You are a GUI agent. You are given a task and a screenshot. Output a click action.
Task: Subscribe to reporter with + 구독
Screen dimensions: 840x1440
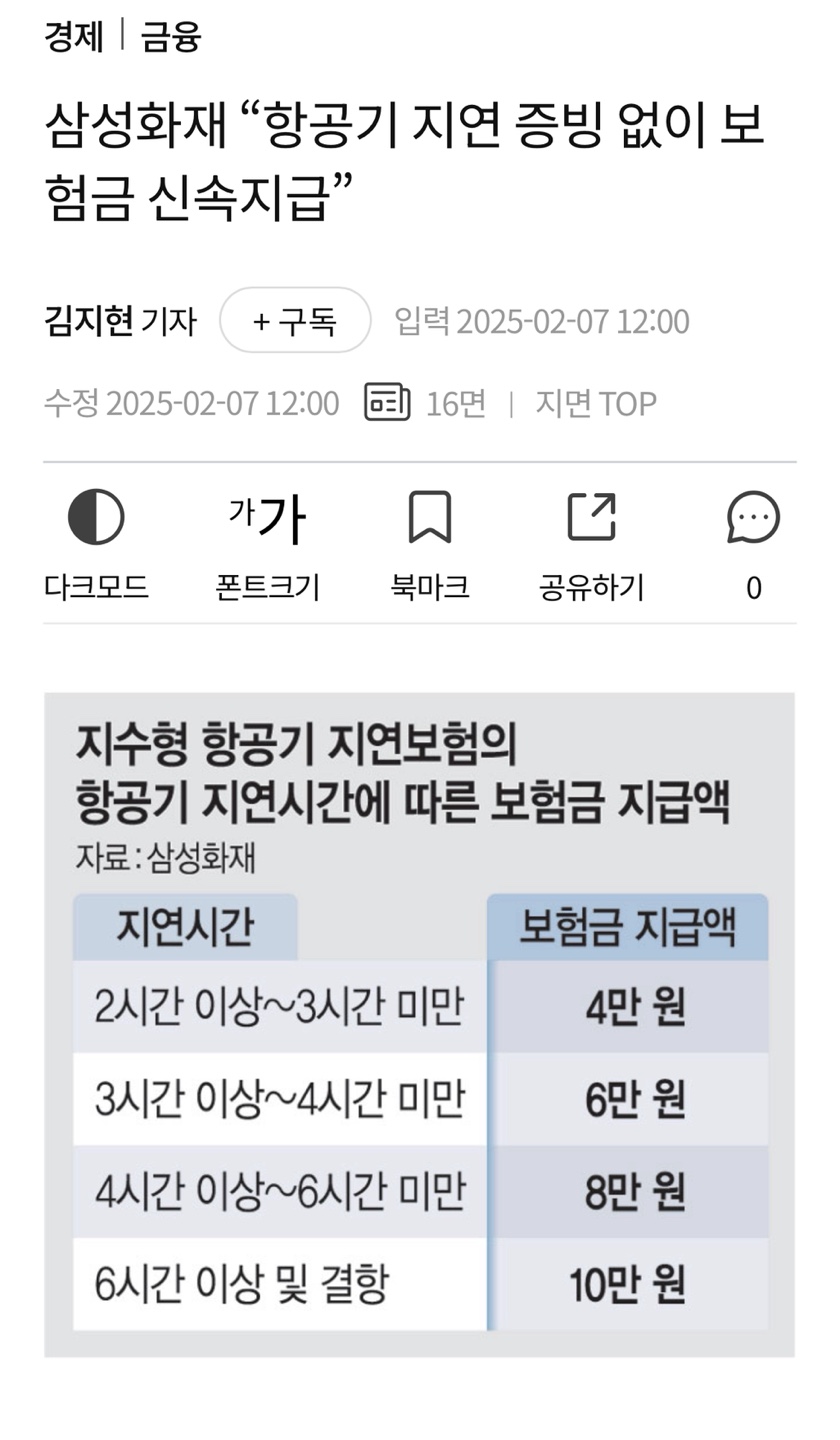[x=295, y=321]
